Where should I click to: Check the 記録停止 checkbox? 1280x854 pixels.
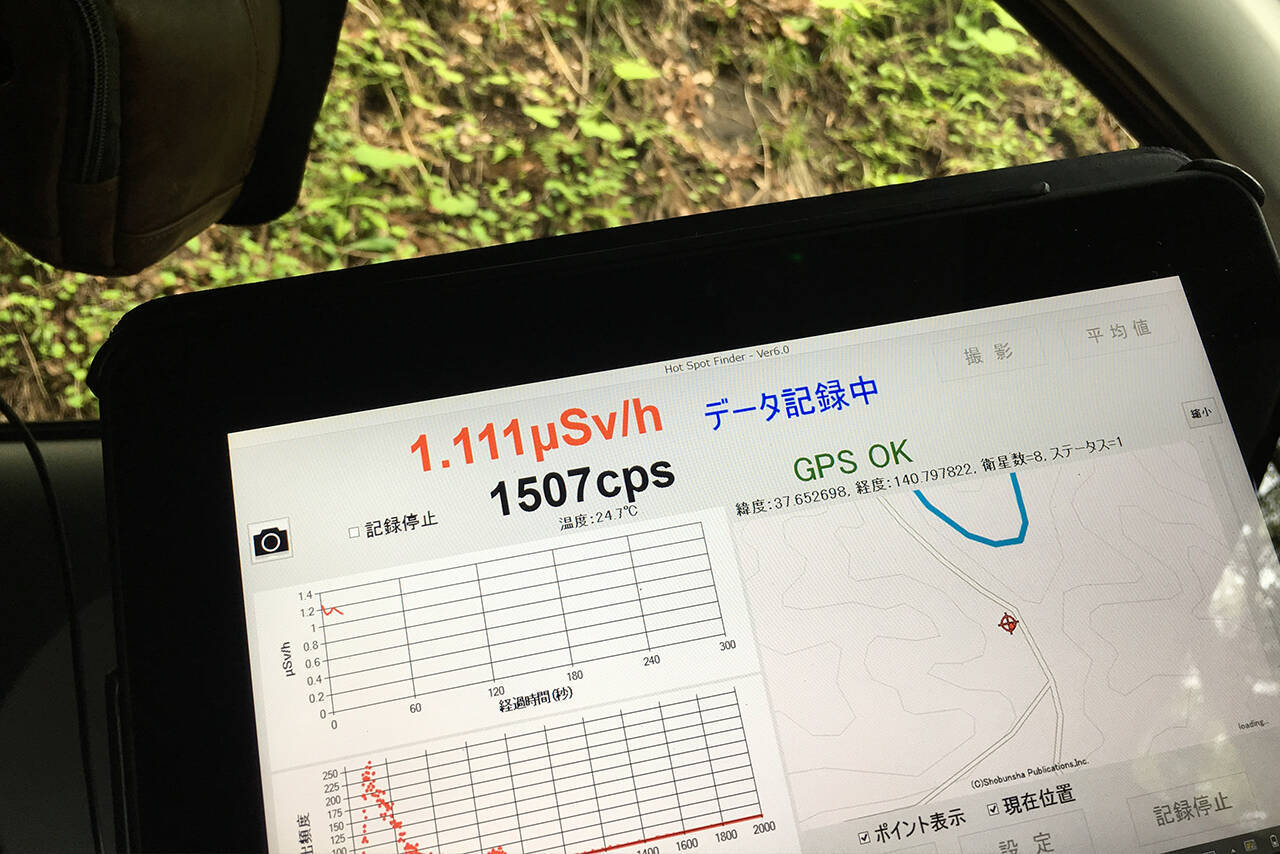tap(354, 532)
